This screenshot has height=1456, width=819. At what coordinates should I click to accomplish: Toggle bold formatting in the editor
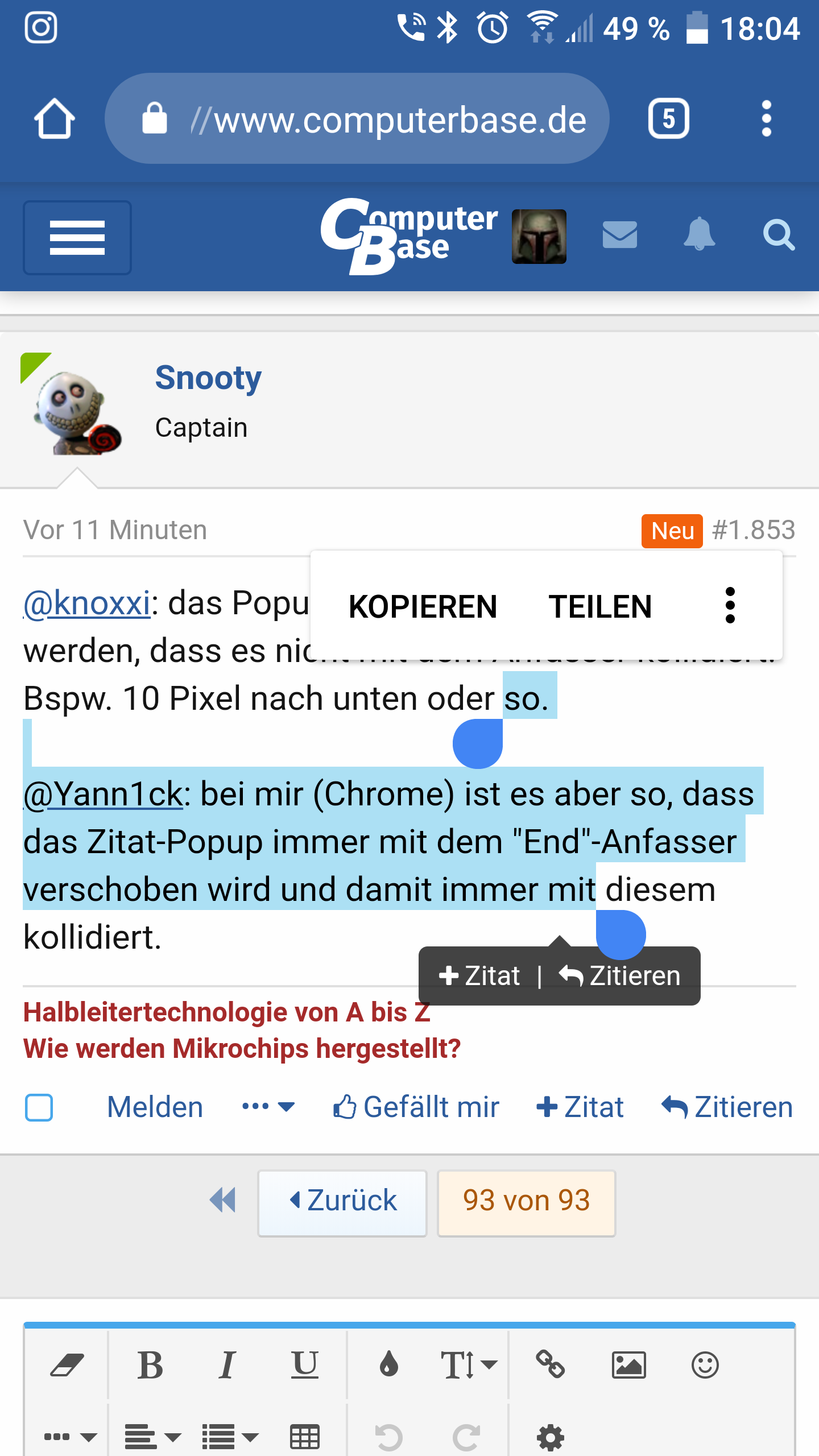(x=150, y=1365)
